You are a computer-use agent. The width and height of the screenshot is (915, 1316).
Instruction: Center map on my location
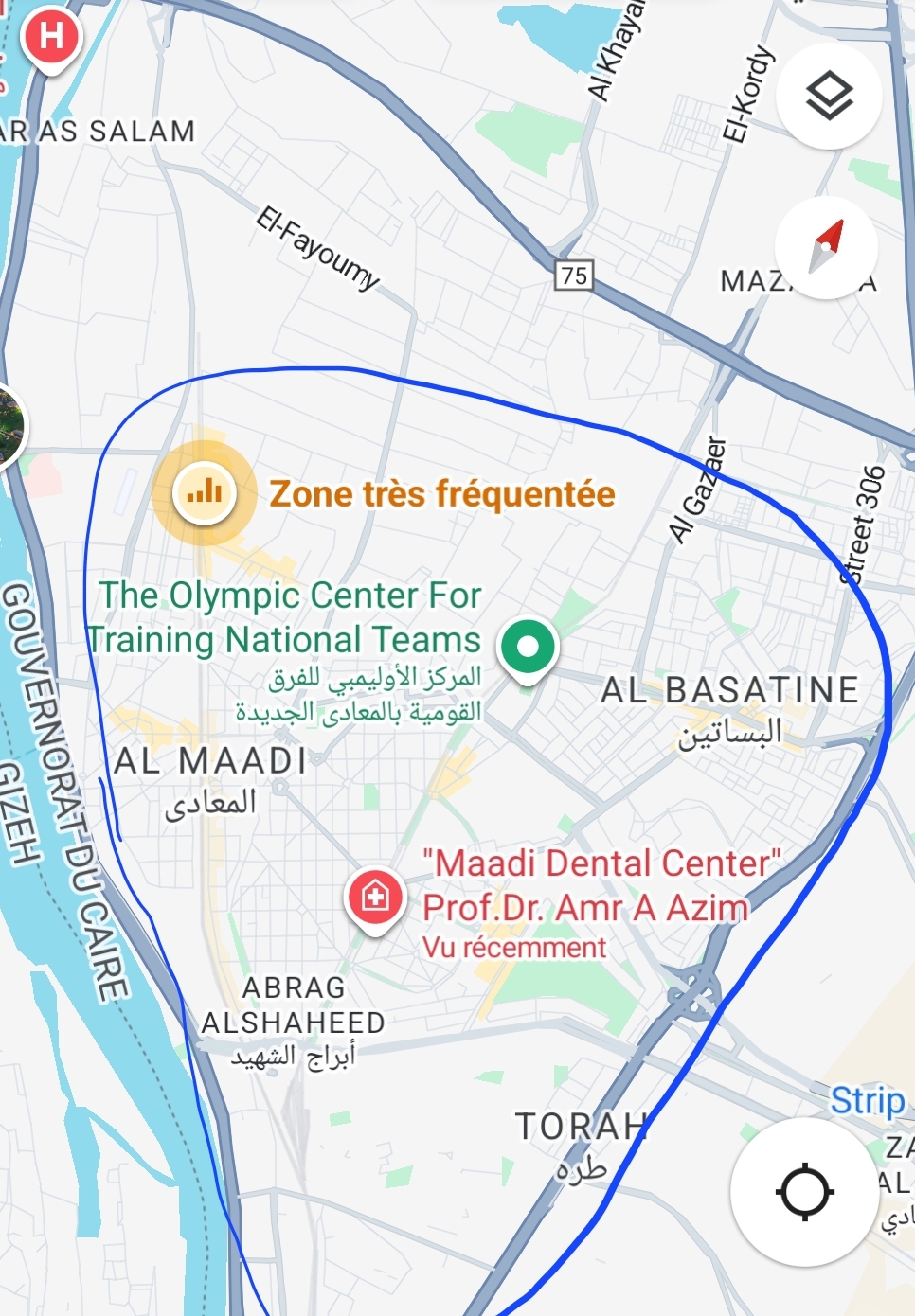pos(804,1191)
